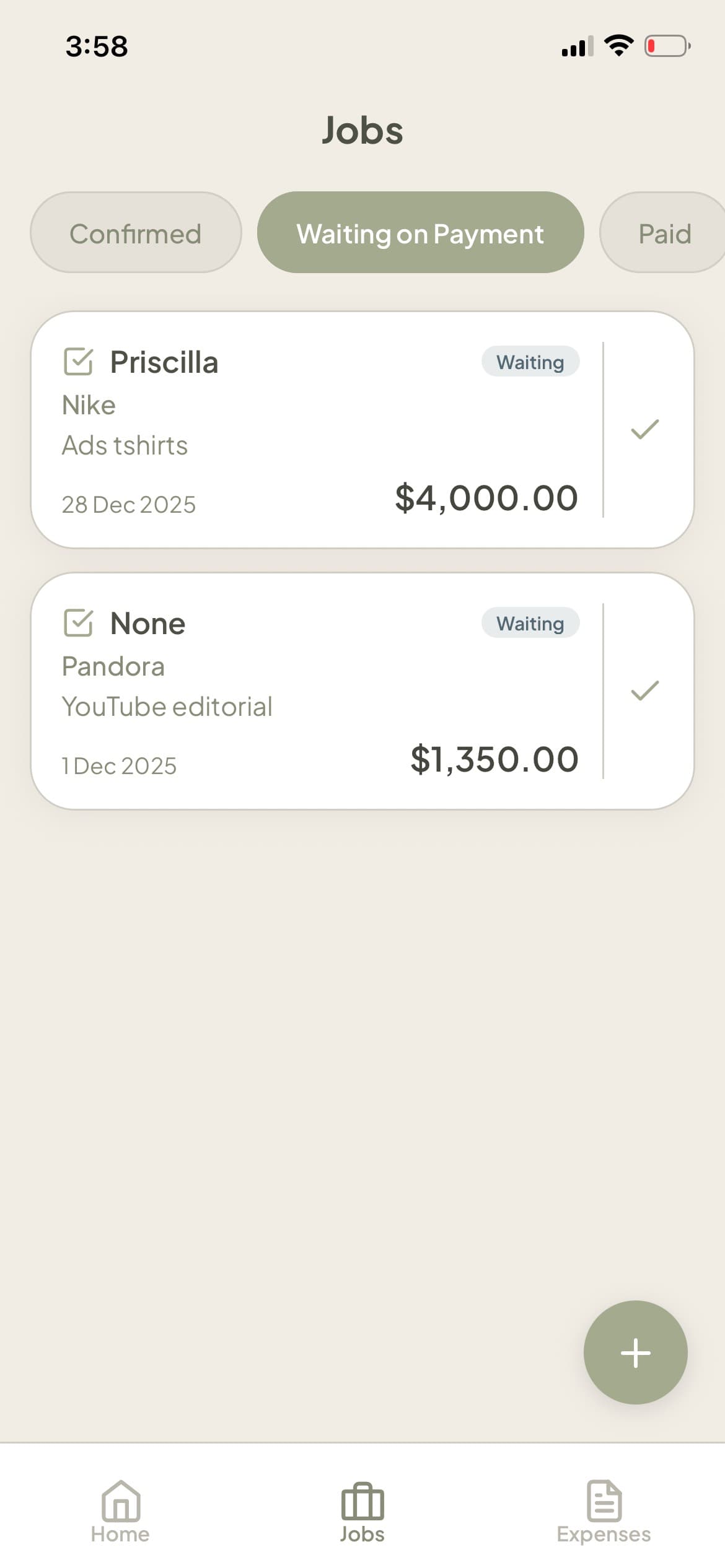Tap the Waiting badge on the Pandora job
725x1568 pixels.
(530, 622)
